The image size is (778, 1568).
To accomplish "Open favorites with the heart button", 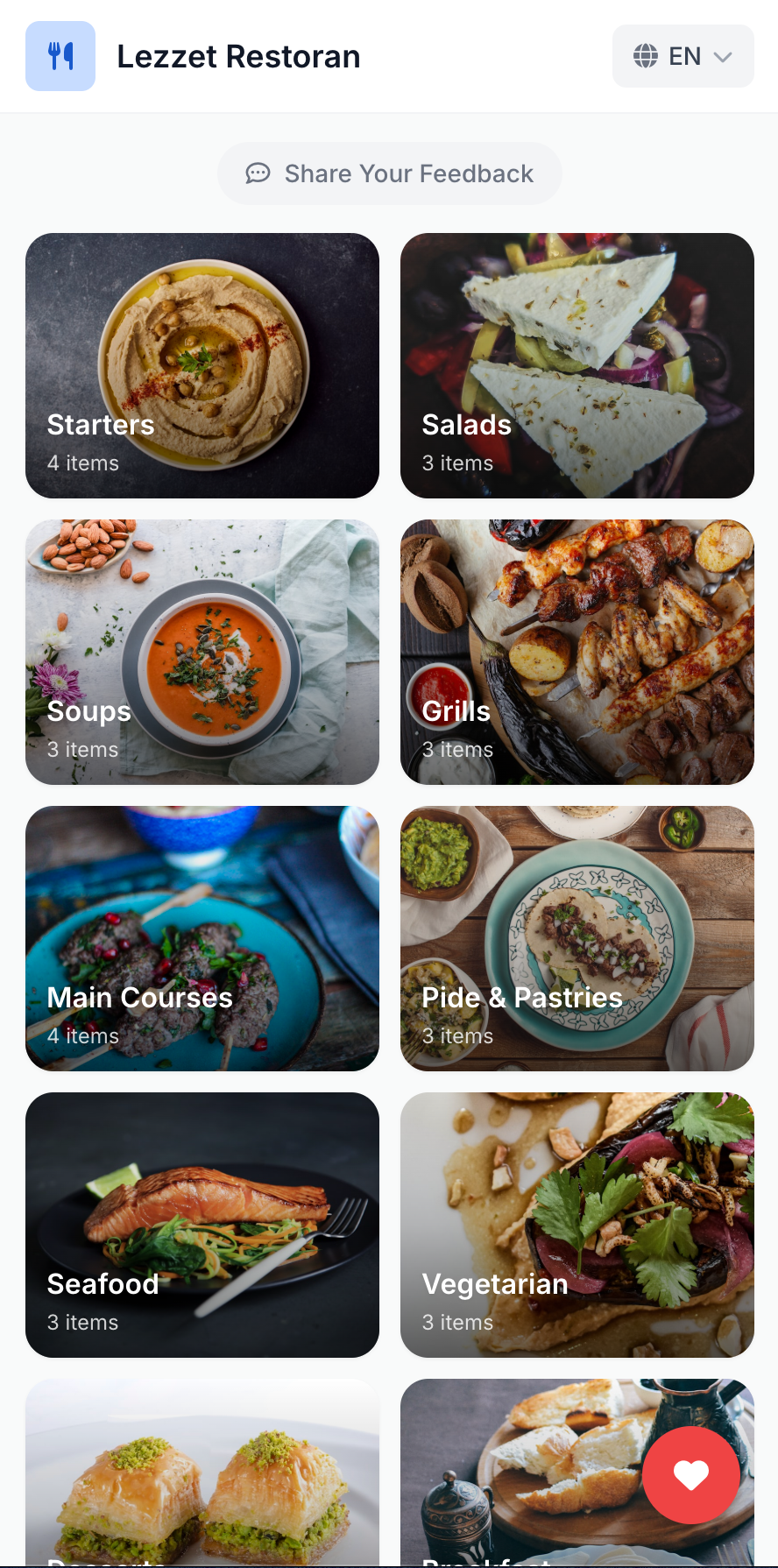I will tap(691, 1475).
